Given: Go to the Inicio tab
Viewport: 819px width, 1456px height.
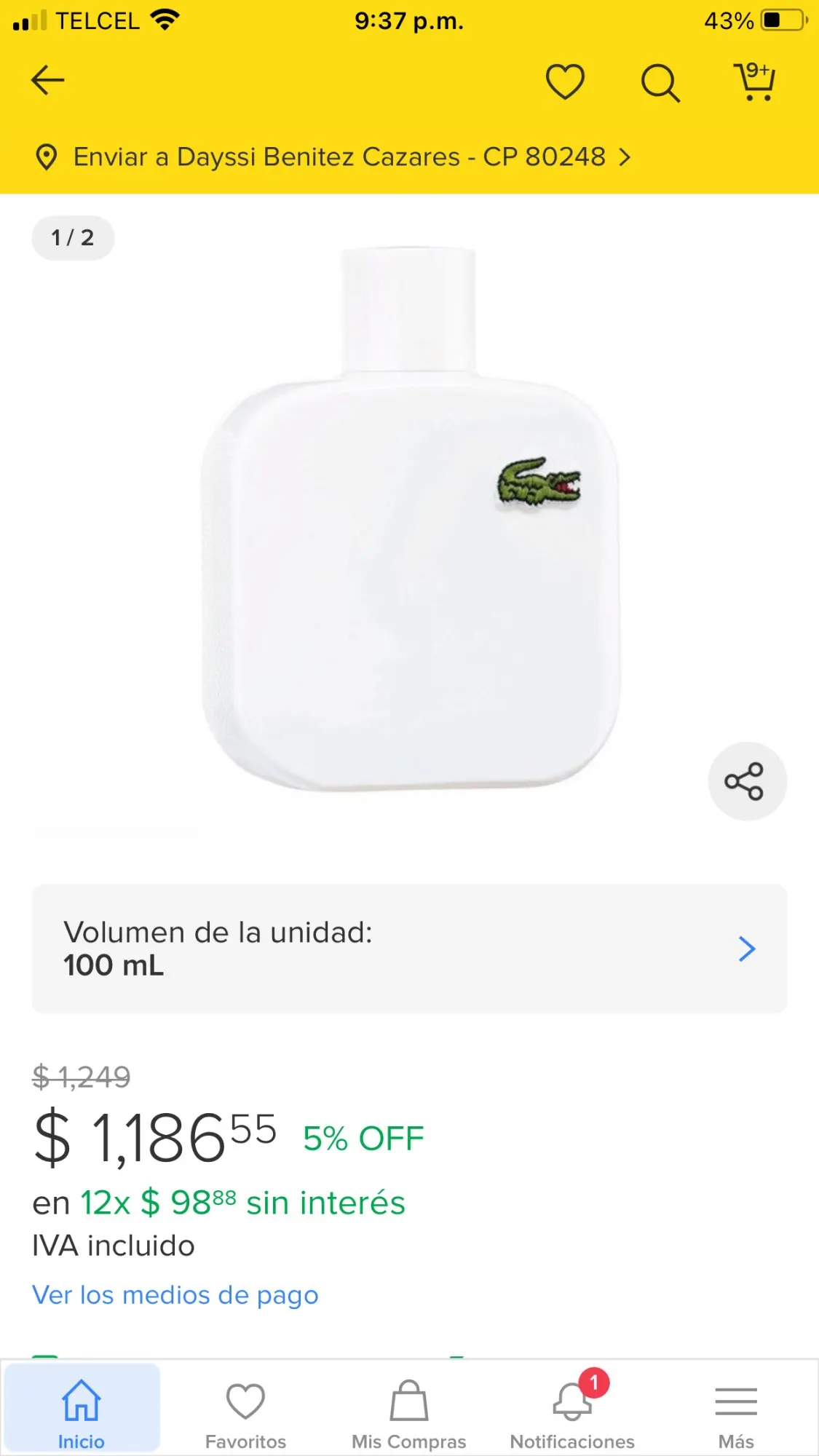Looking at the screenshot, I should (x=82, y=1409).
